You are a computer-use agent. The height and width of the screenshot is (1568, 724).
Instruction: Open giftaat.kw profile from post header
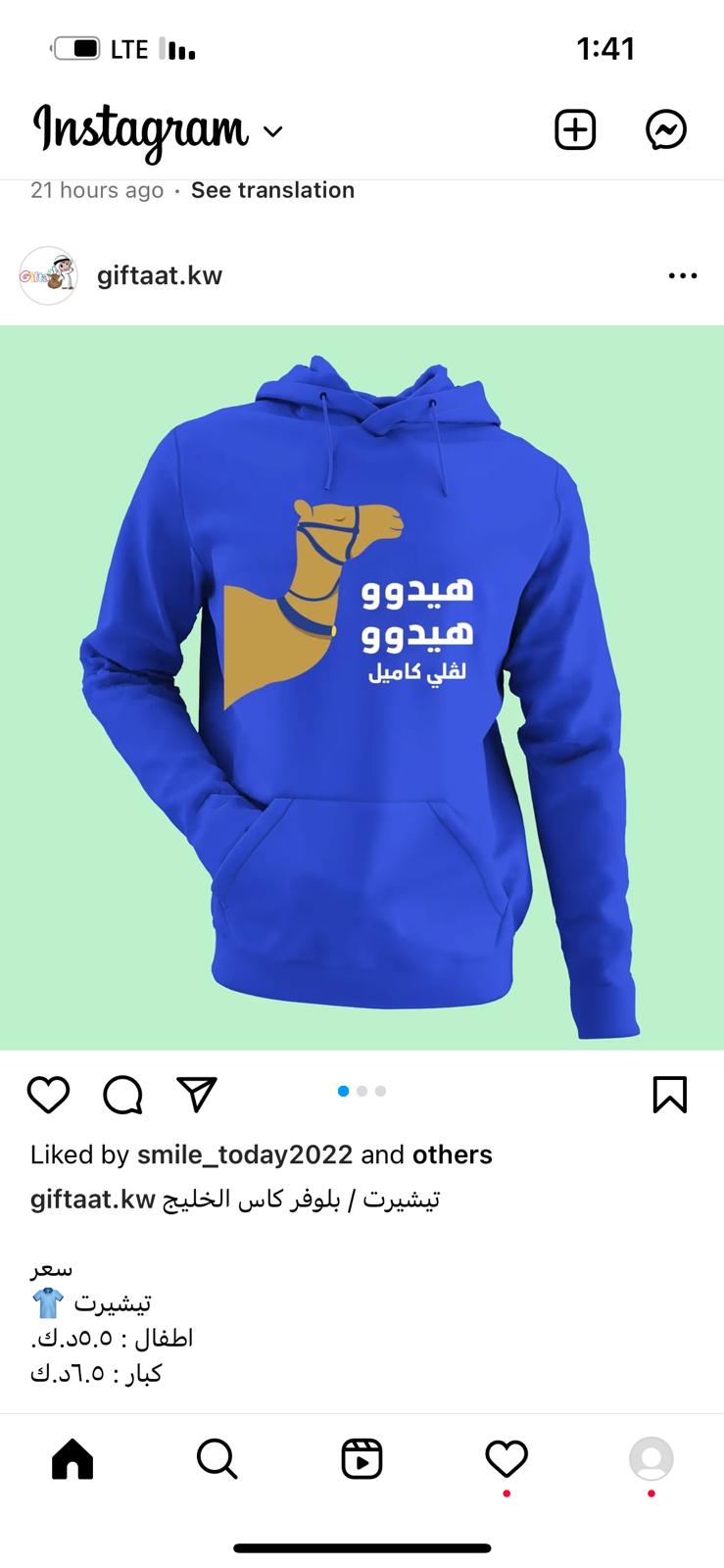[x=160, y=275]
